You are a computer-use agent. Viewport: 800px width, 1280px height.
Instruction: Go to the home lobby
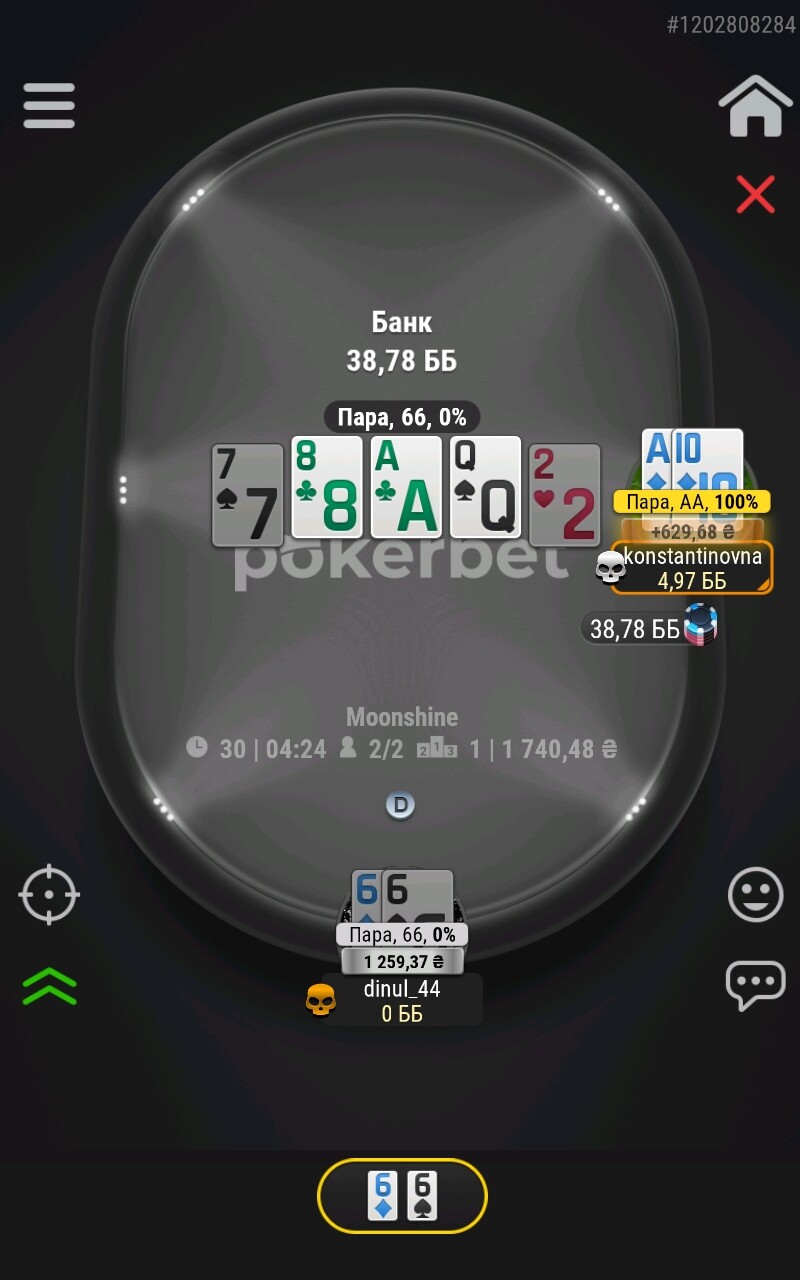pyautogui.click(x=755, y=106)
